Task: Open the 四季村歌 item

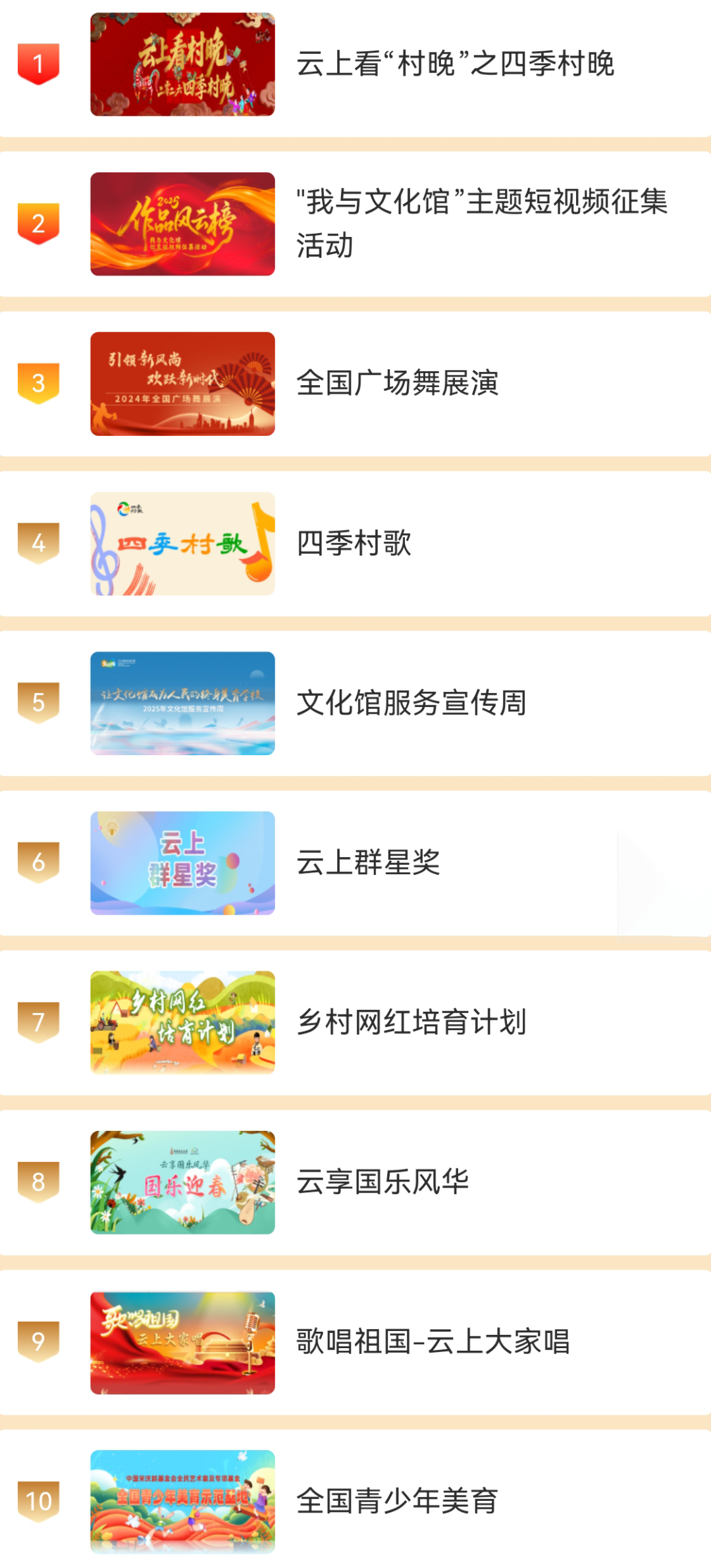Action: 354,543
